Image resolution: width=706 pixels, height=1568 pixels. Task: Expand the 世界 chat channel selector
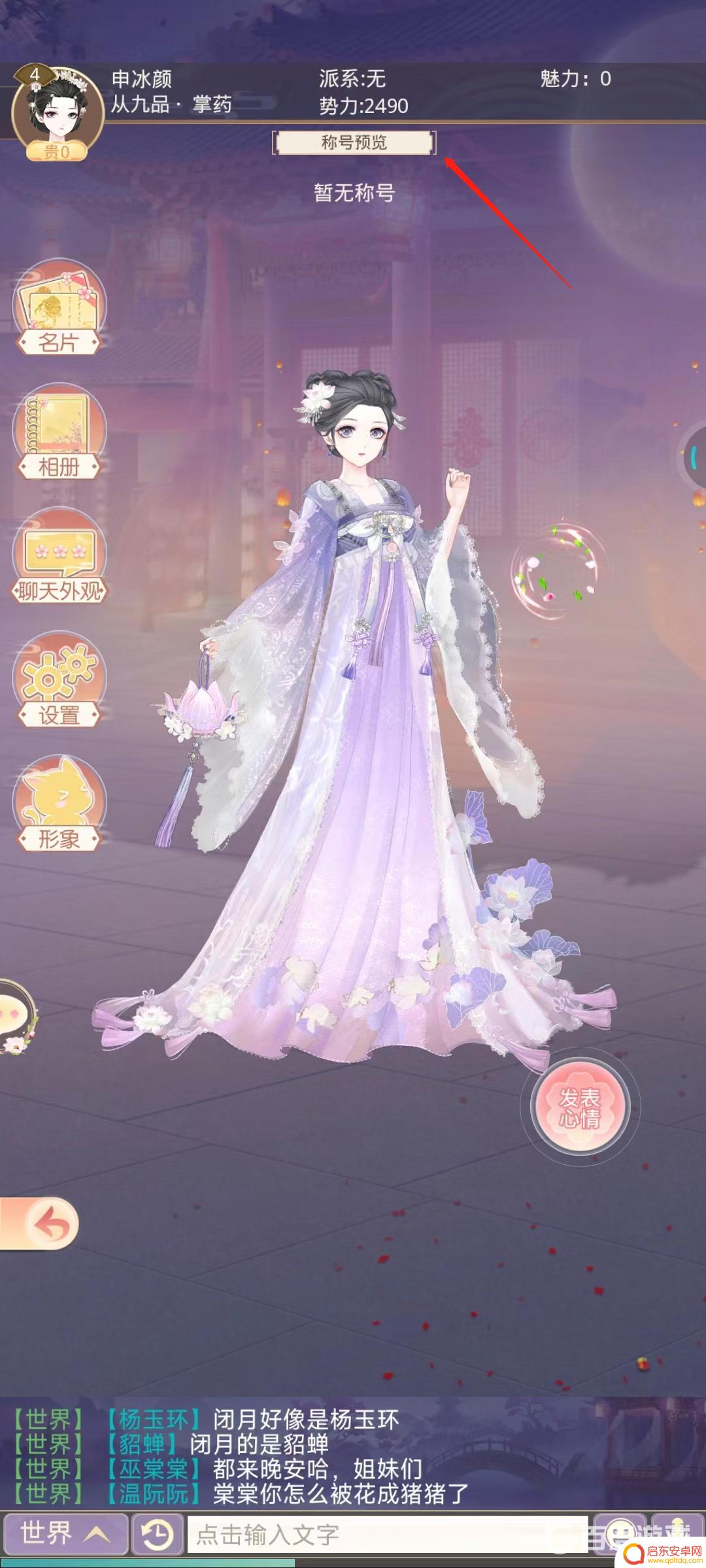tap(64, 1533)
